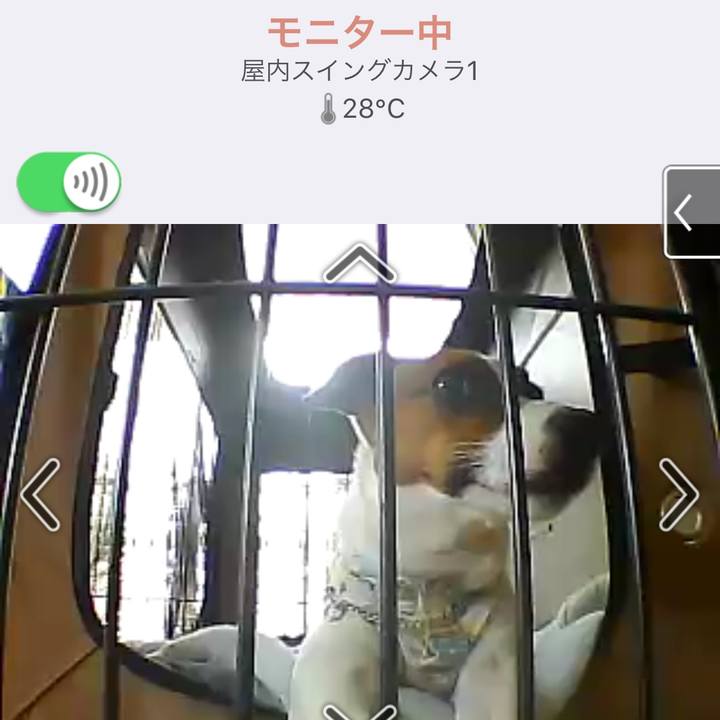The height and width of the screenshot is (720, 720).
Task: Pan the camera right with the right arrow
Action: 679,494
